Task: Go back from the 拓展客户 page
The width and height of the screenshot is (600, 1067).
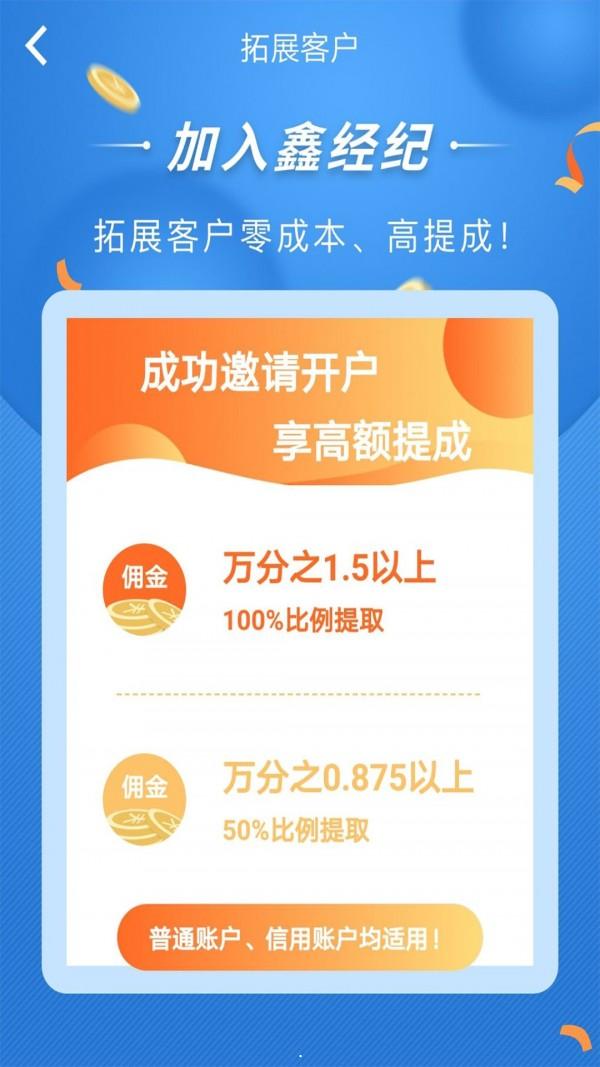Action: coord(37,47)
